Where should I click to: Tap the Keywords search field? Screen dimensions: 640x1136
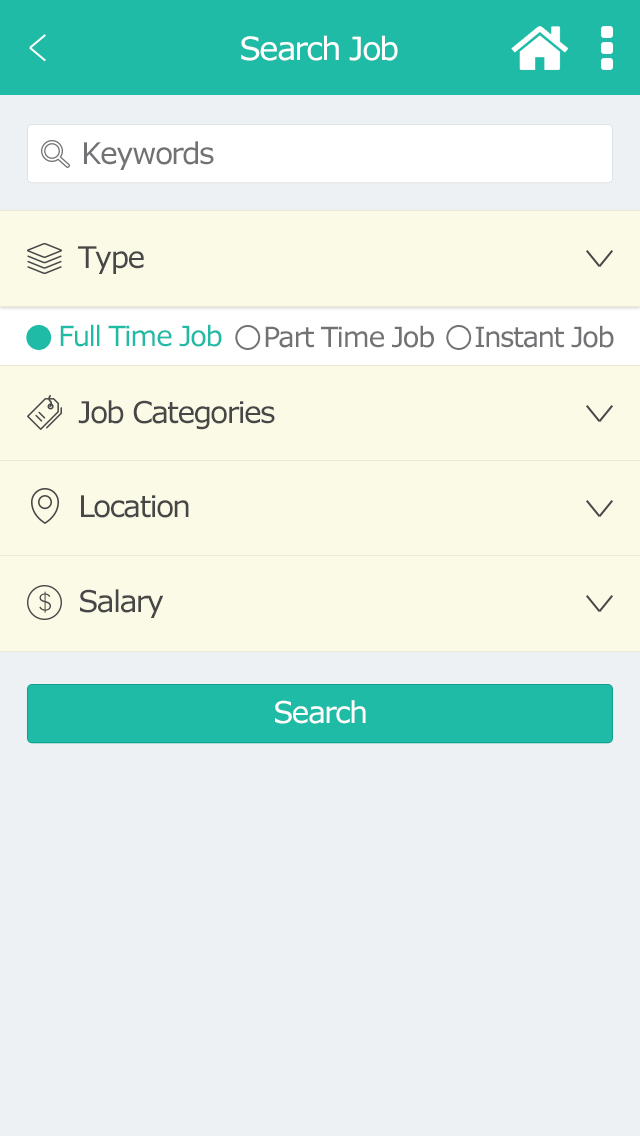pyautogui.click(x=320, y=154)
